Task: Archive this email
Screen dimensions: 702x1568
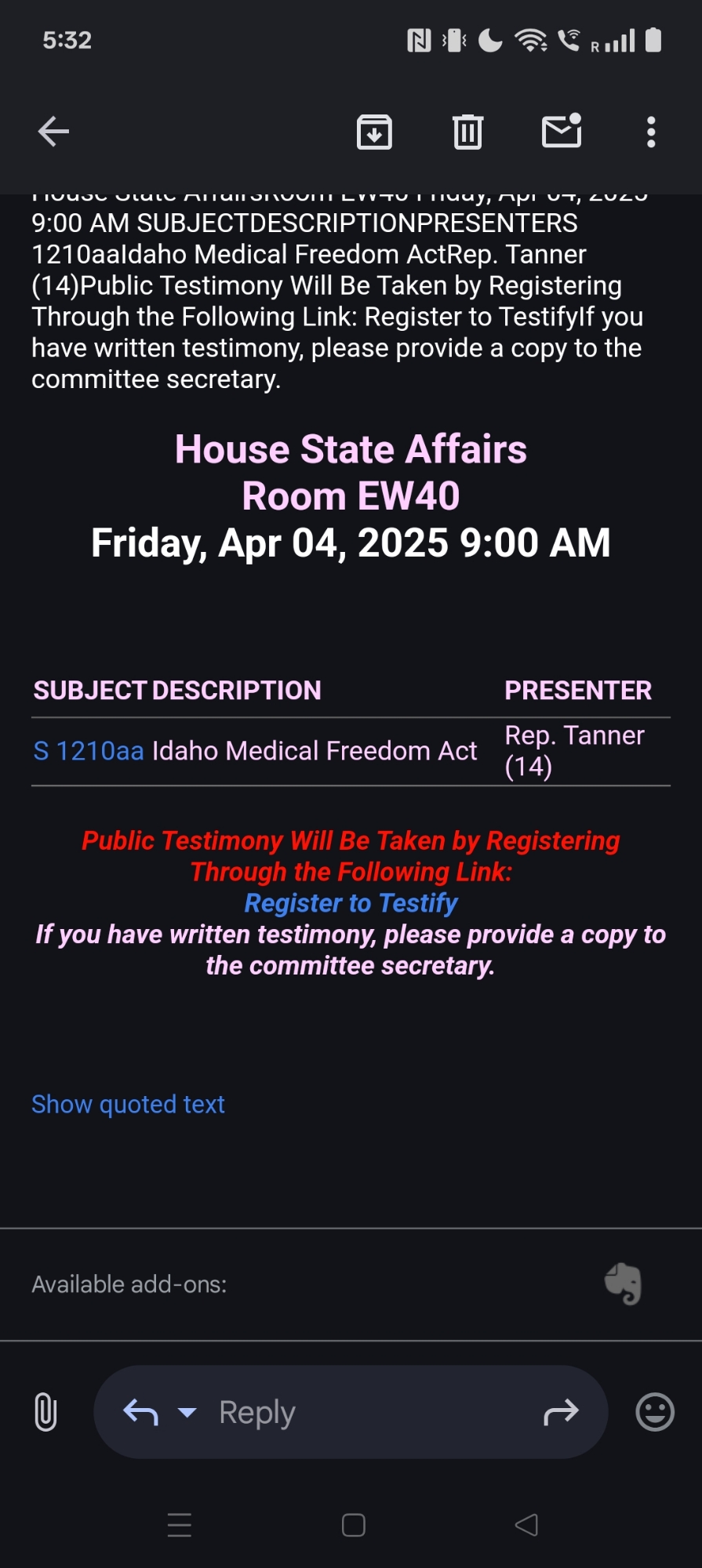Action: [x=374, y=132]
